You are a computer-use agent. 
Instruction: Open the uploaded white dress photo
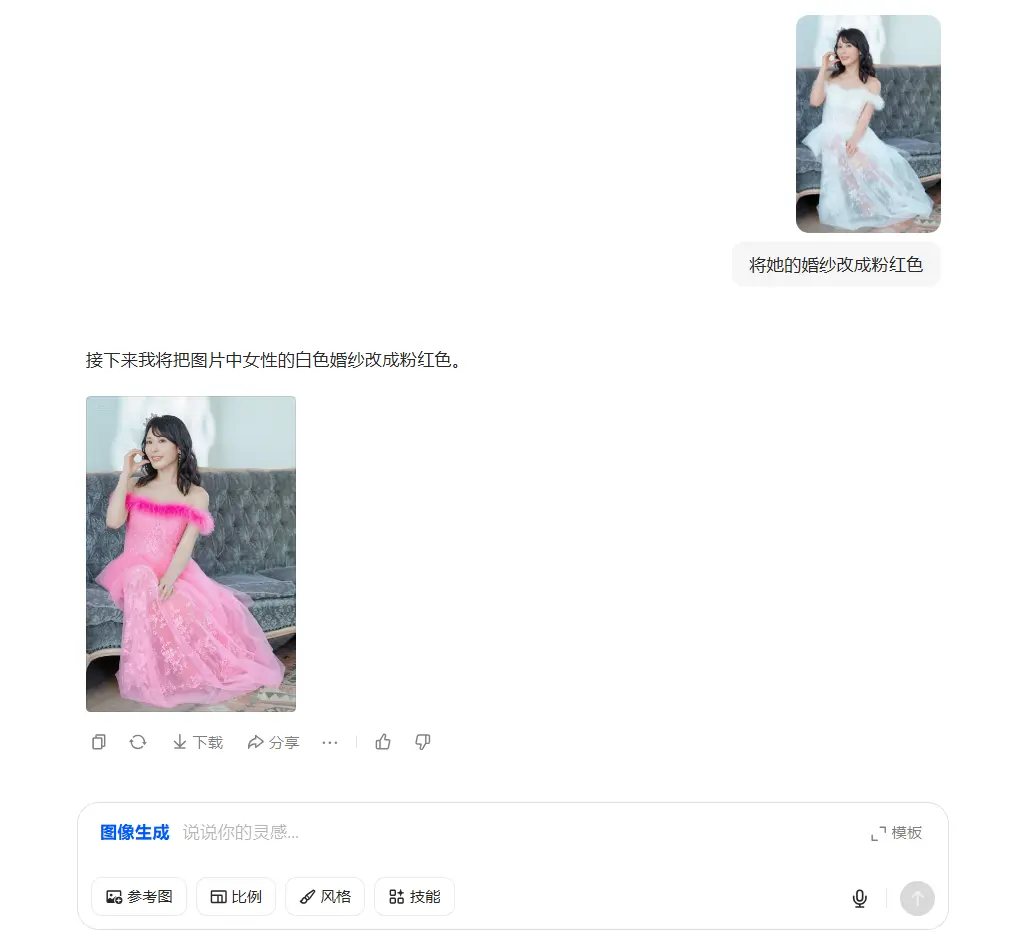pyautogui.click(x=868, y=124)
